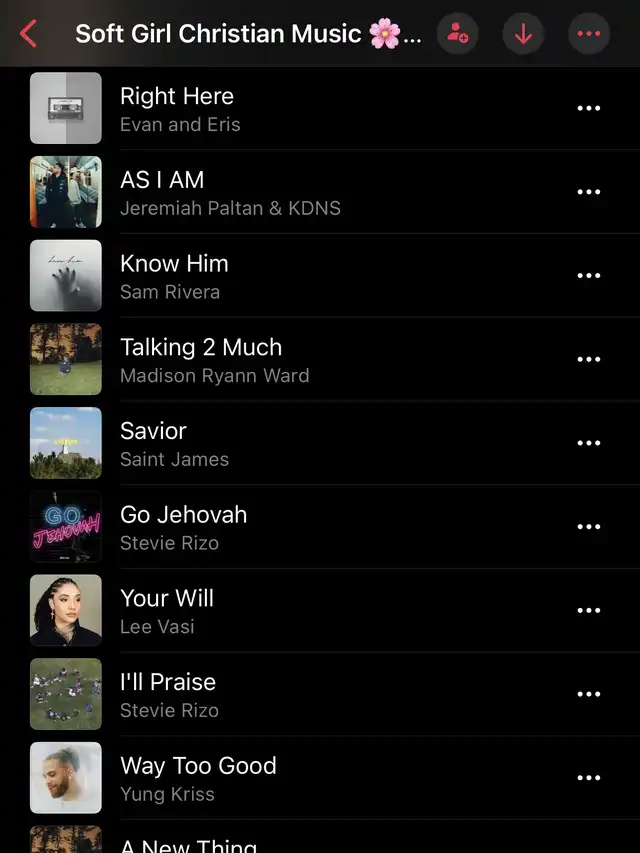Image resolution: width=640 pixels, height=853 pixels.
Task: Open more options for Go Jehovah
Action: (x=589, y=527)
